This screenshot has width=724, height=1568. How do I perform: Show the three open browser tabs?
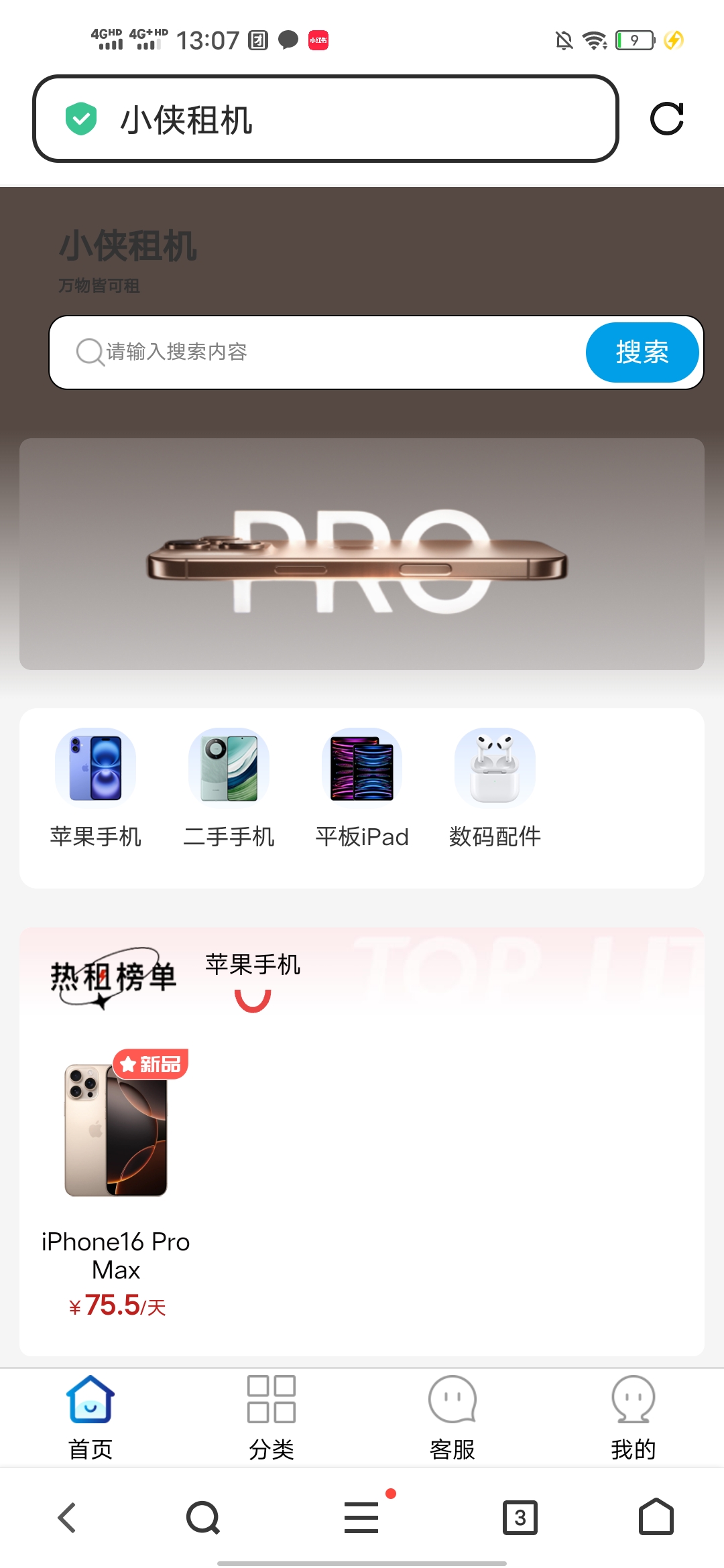pos(520,1518)
